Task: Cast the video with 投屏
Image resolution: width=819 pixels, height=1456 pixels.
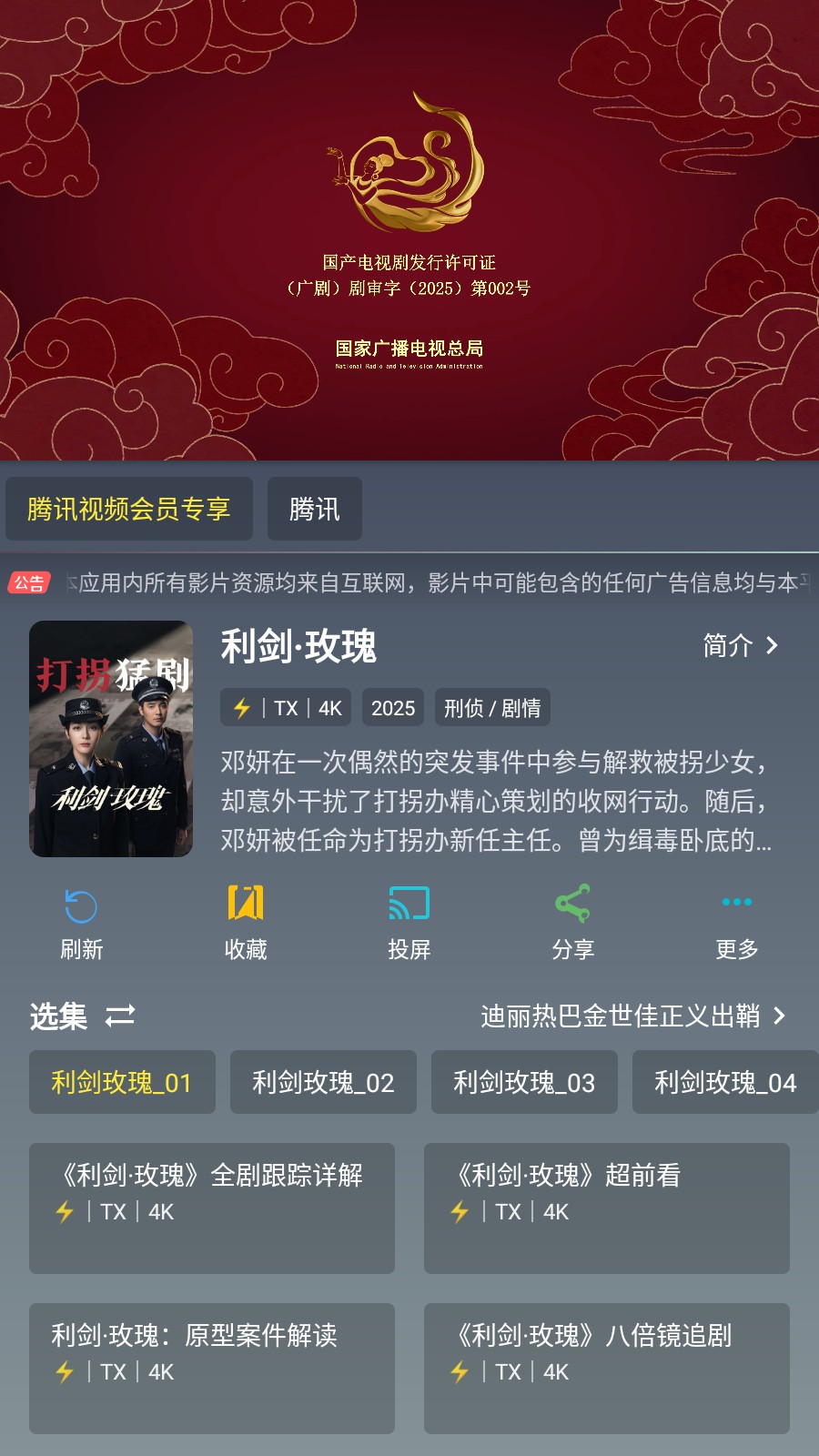Action: click(x=409, y=922)
